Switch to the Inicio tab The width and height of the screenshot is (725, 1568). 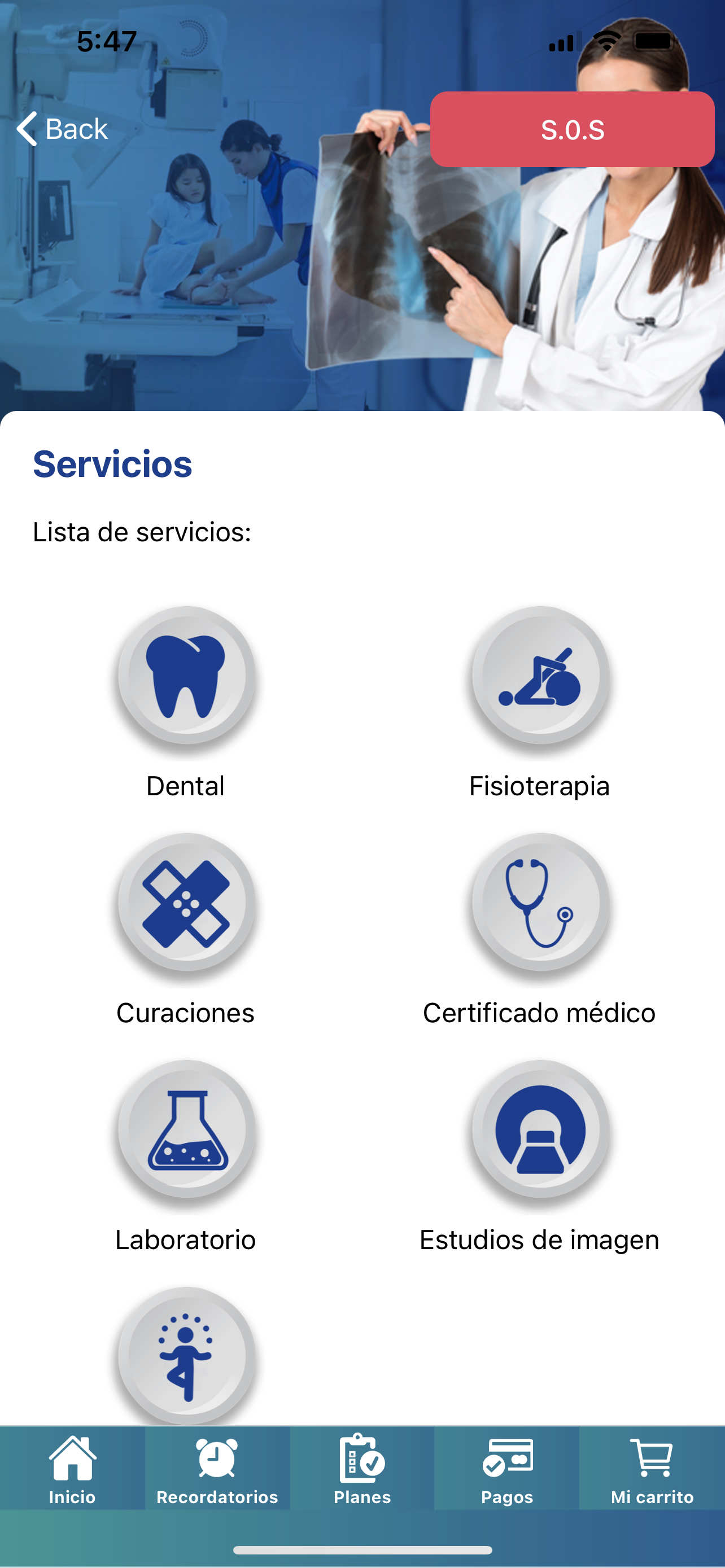pos(72,1469)
